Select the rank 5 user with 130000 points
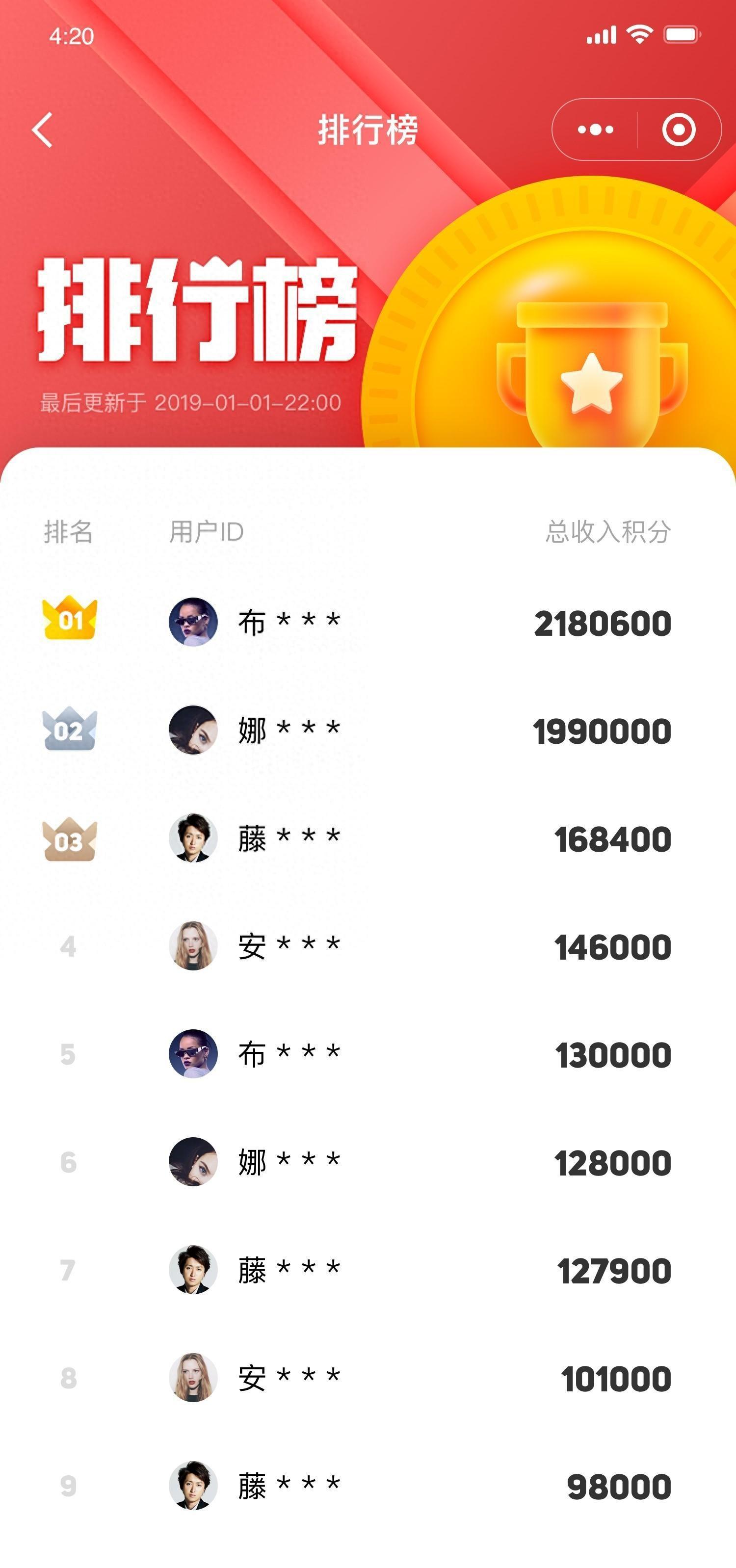This screenshot has height=1568, width=736. [x=289, y=1054]
